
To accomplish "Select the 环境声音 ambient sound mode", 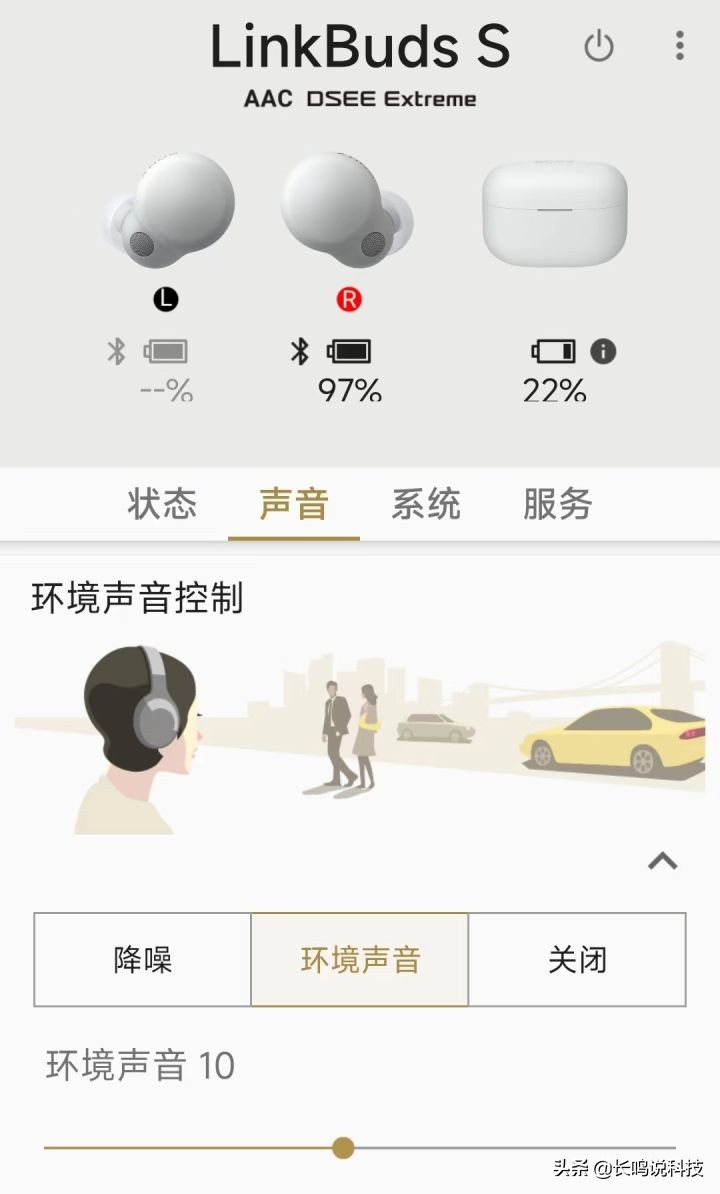I will [x=359, y=959].
